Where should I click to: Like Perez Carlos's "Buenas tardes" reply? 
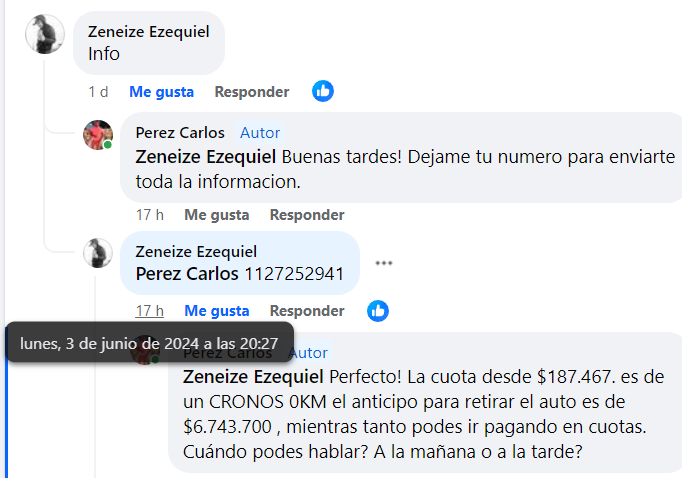tap(216, 215)
